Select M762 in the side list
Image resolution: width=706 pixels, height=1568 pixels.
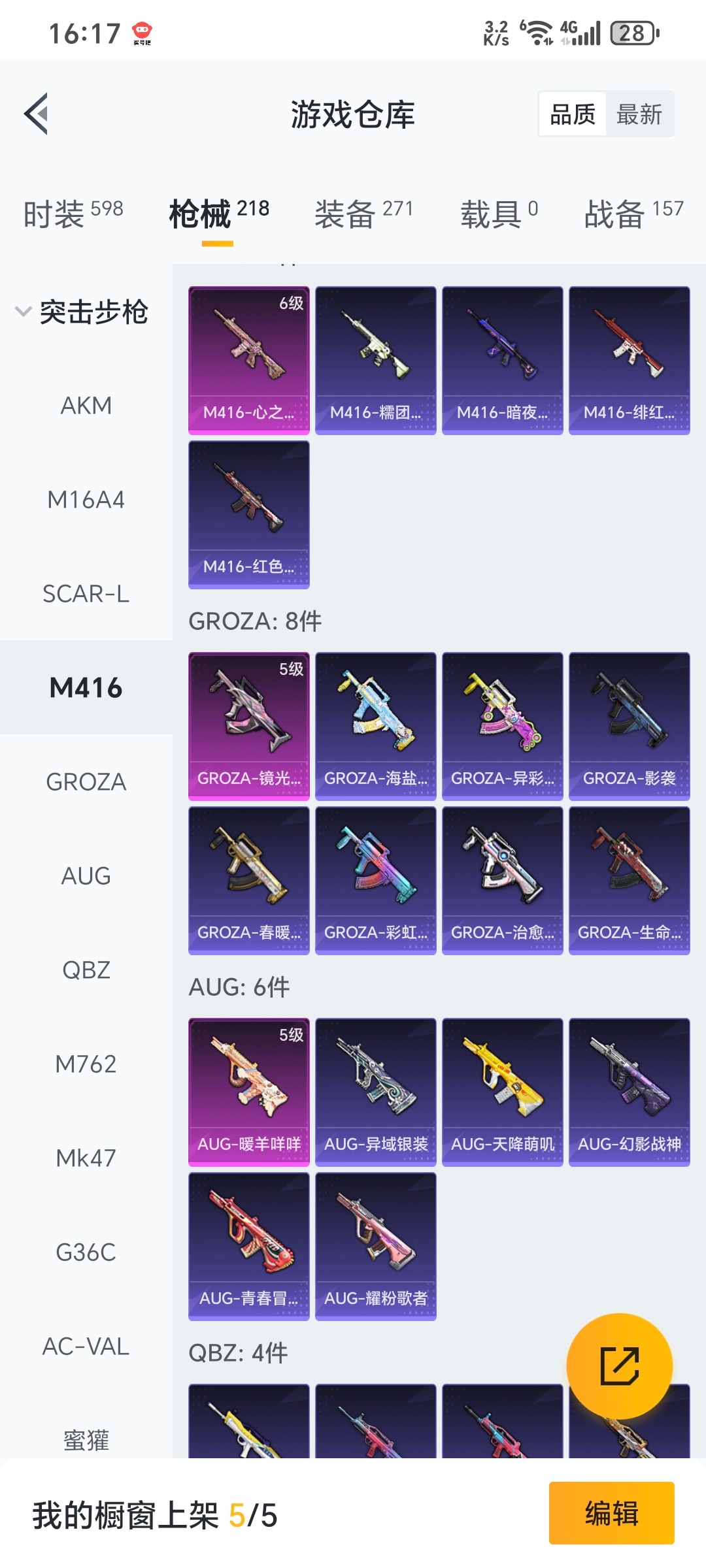(86, 1064)
